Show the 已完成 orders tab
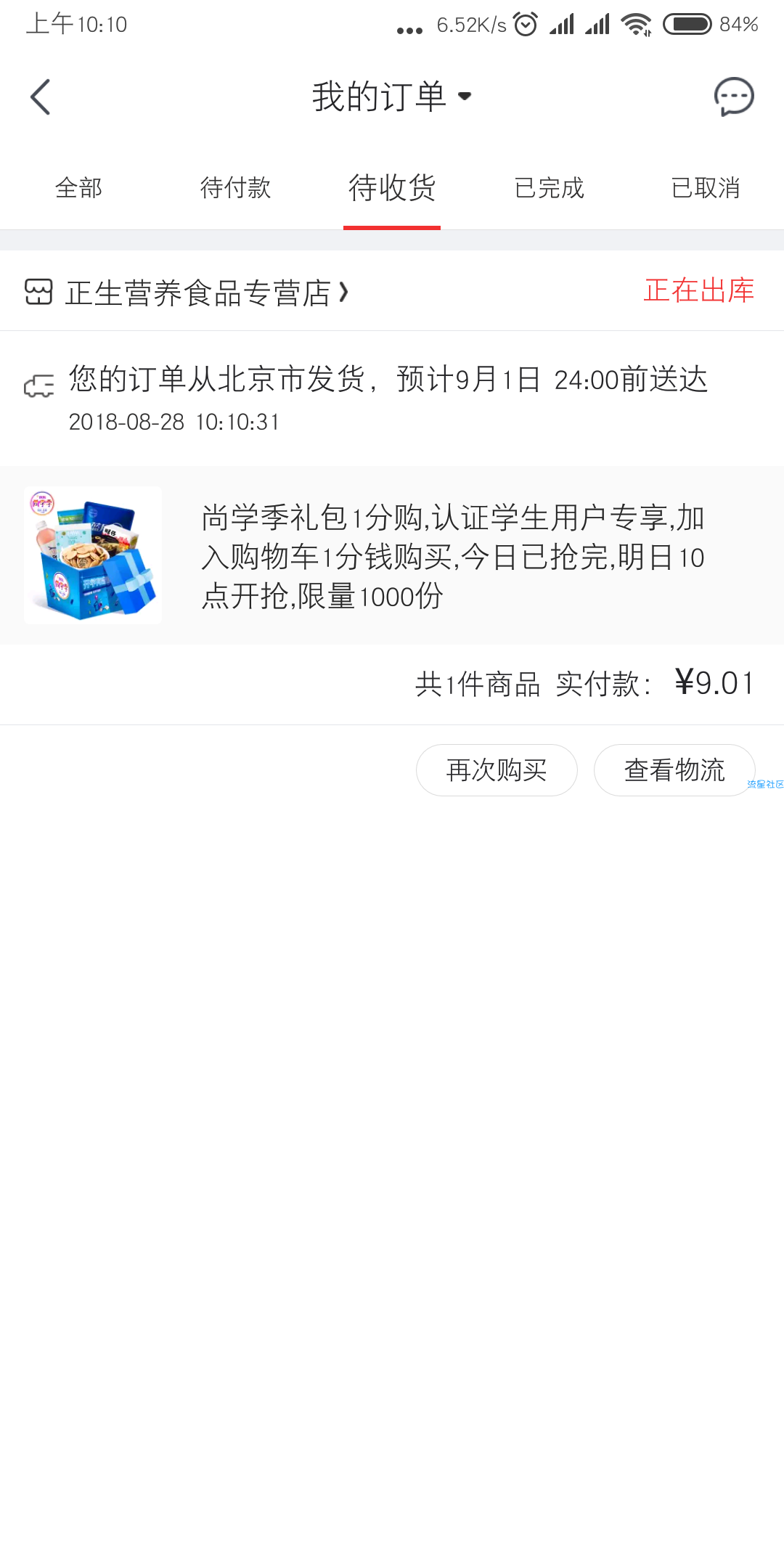The height and width of the screenshot is (1568, 784). pos(549,188)
